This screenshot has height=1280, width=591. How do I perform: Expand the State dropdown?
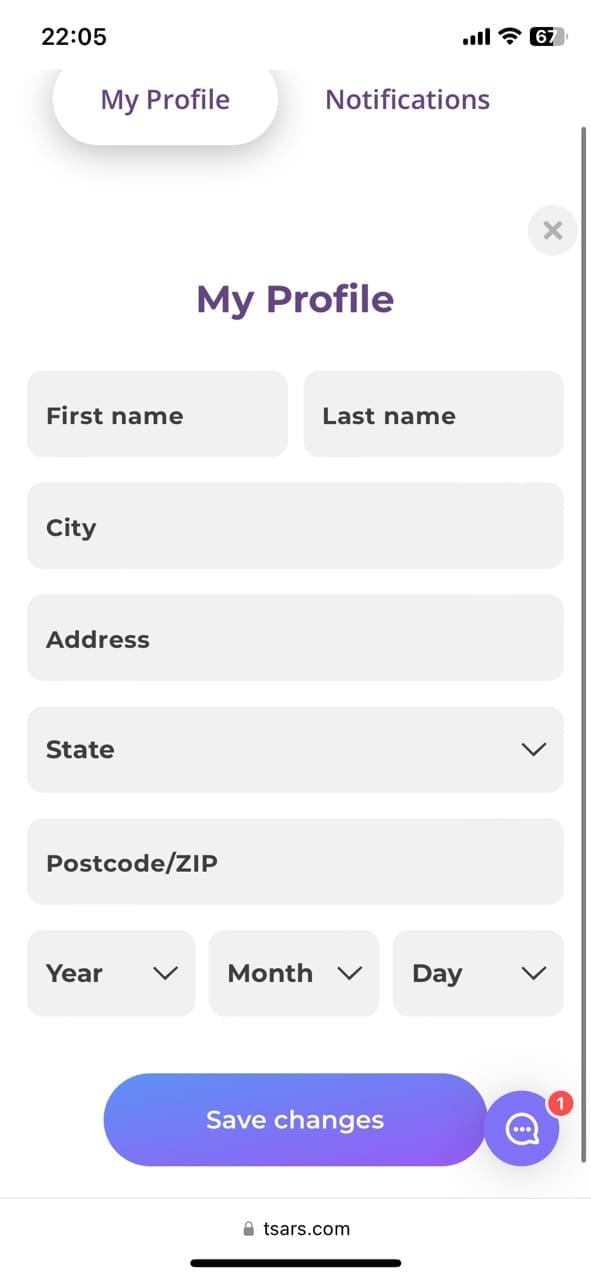pos(295,750)
